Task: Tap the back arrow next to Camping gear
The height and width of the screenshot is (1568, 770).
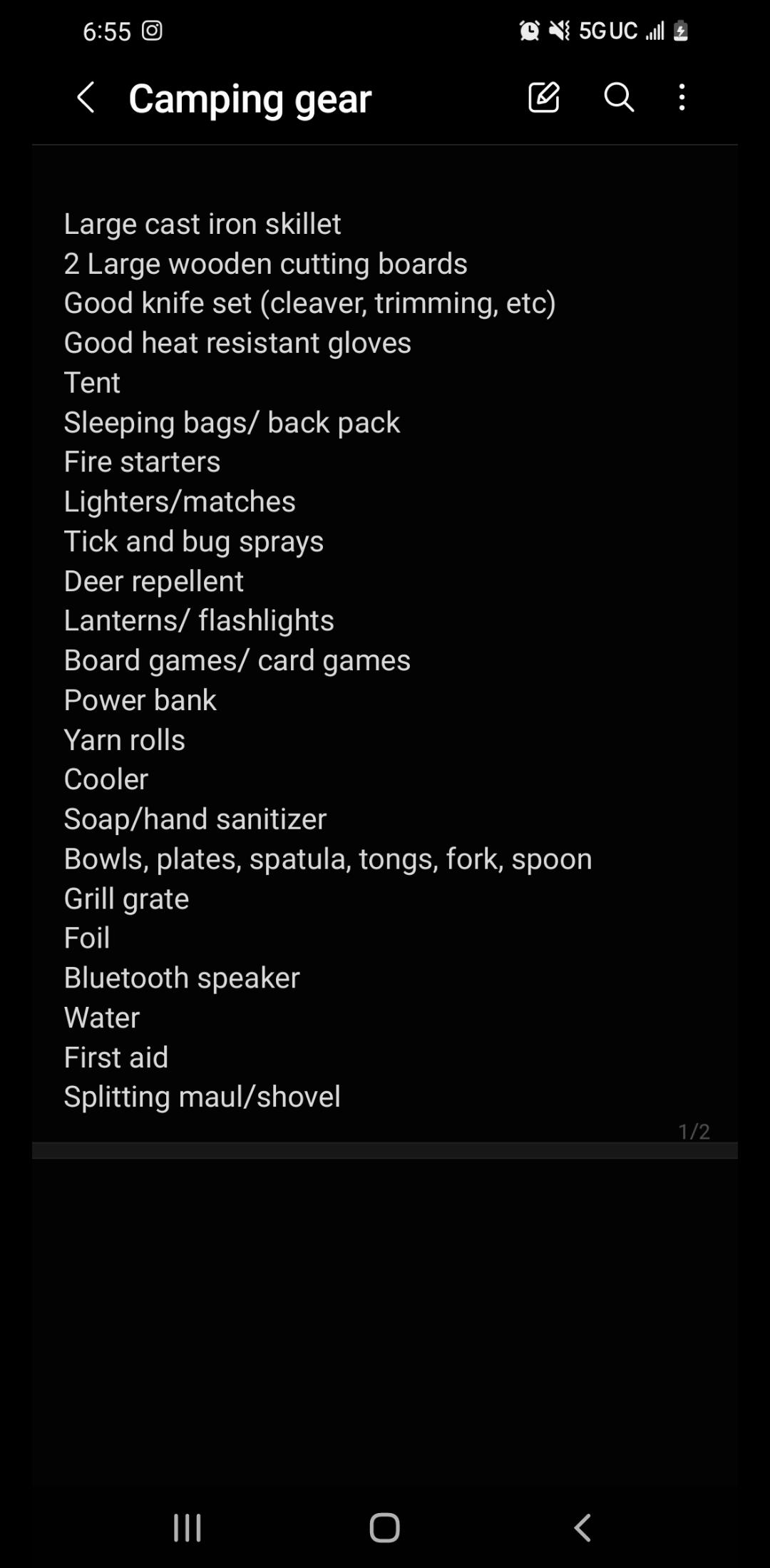Action: click(x=86, y=98)
